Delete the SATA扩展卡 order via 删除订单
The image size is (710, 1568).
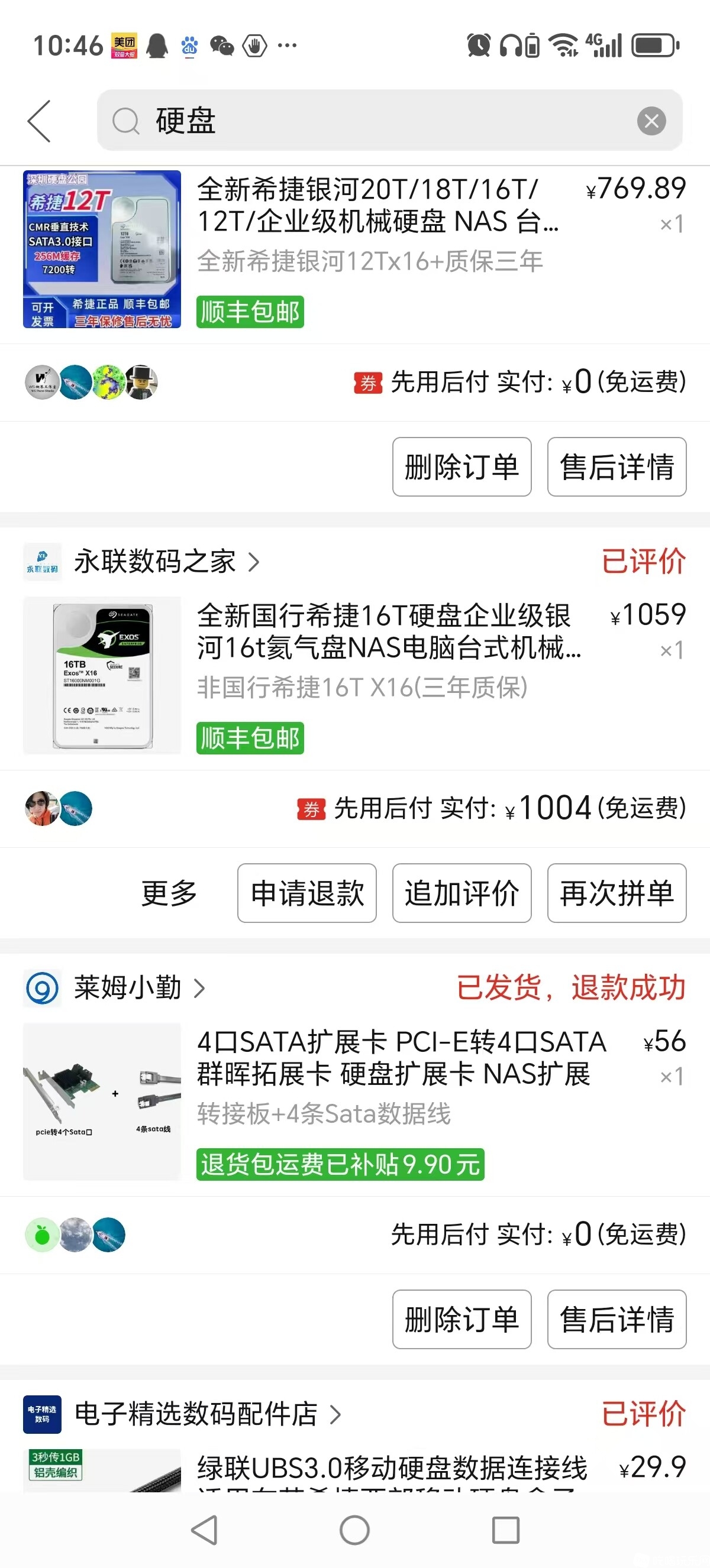(461, 1319)
